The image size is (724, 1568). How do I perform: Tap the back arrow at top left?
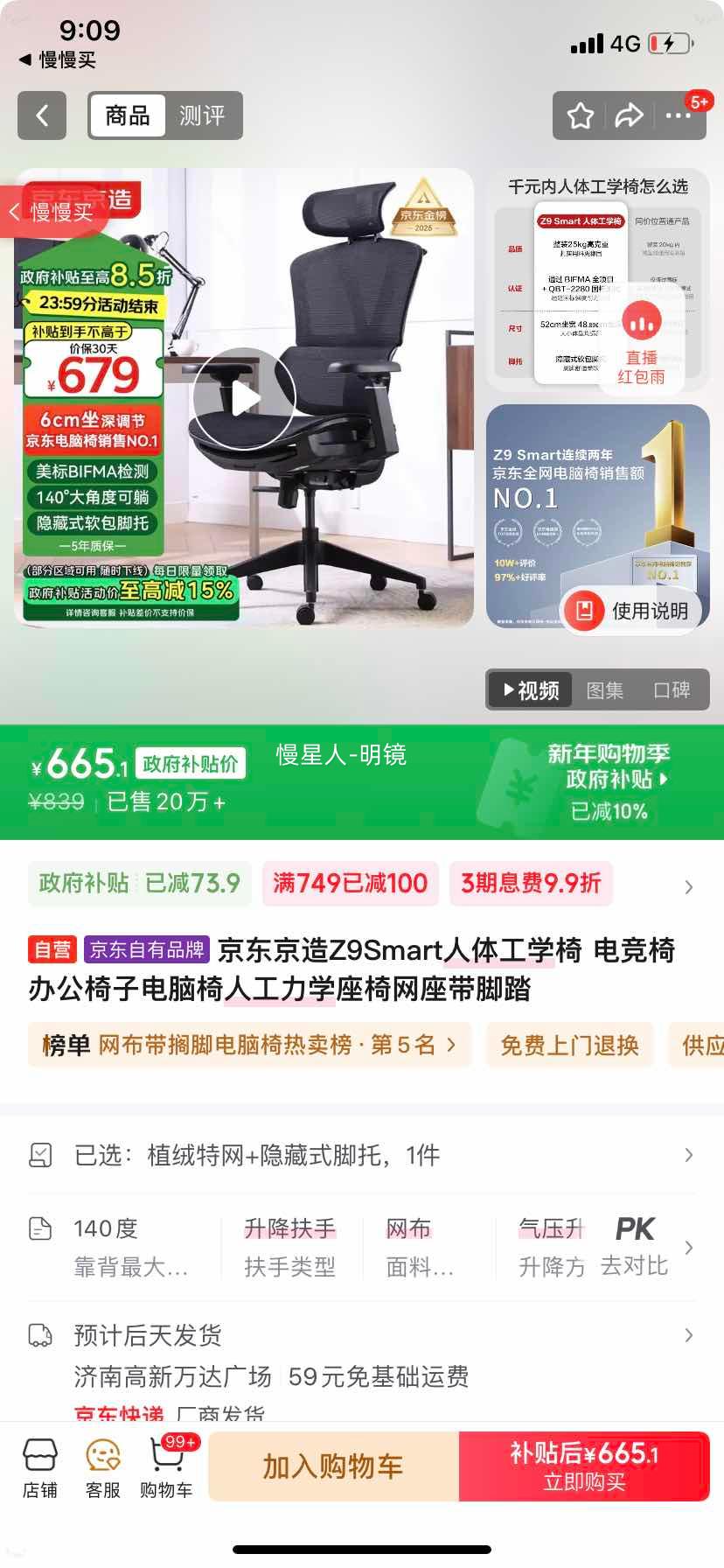coord(41,115)
